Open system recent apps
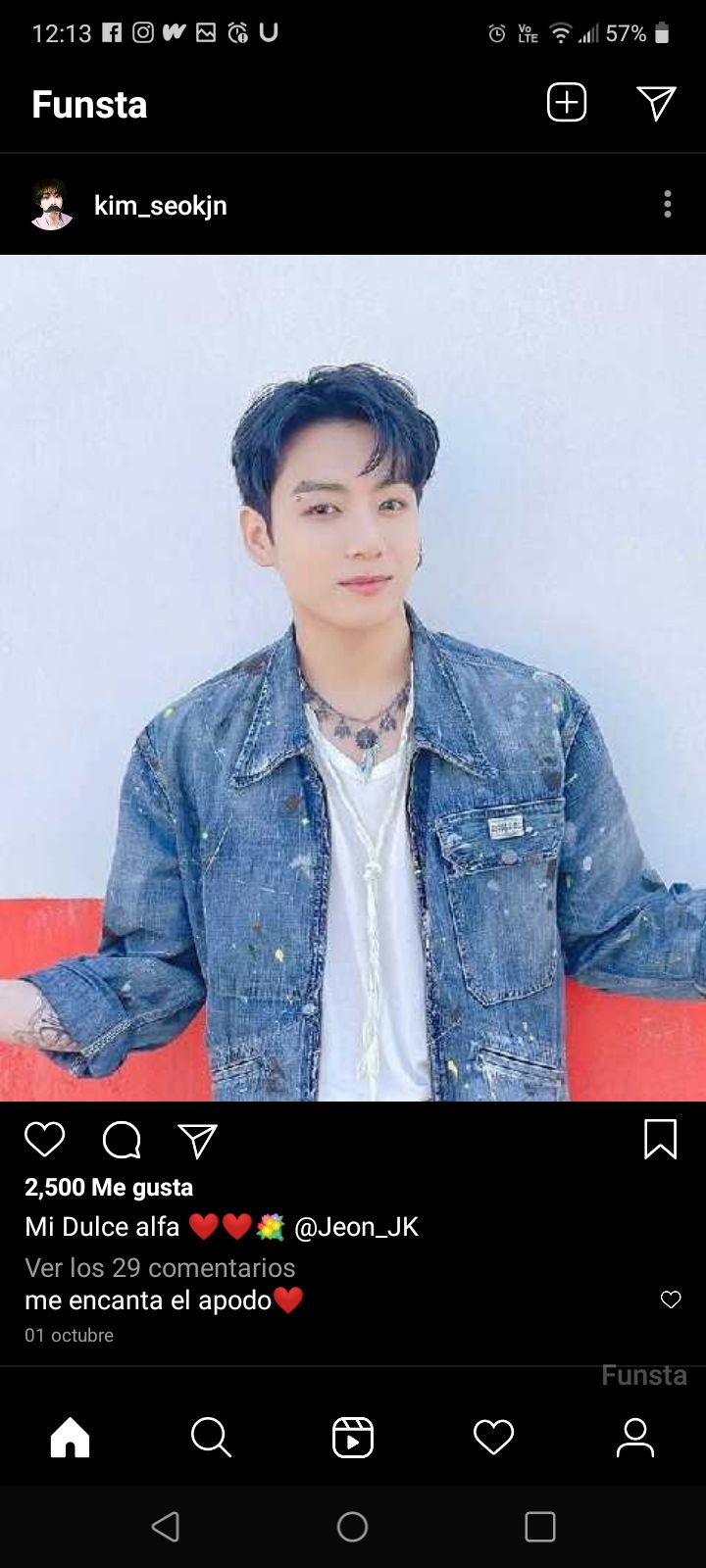The image size is (706, 1568). coord(540,1526)
